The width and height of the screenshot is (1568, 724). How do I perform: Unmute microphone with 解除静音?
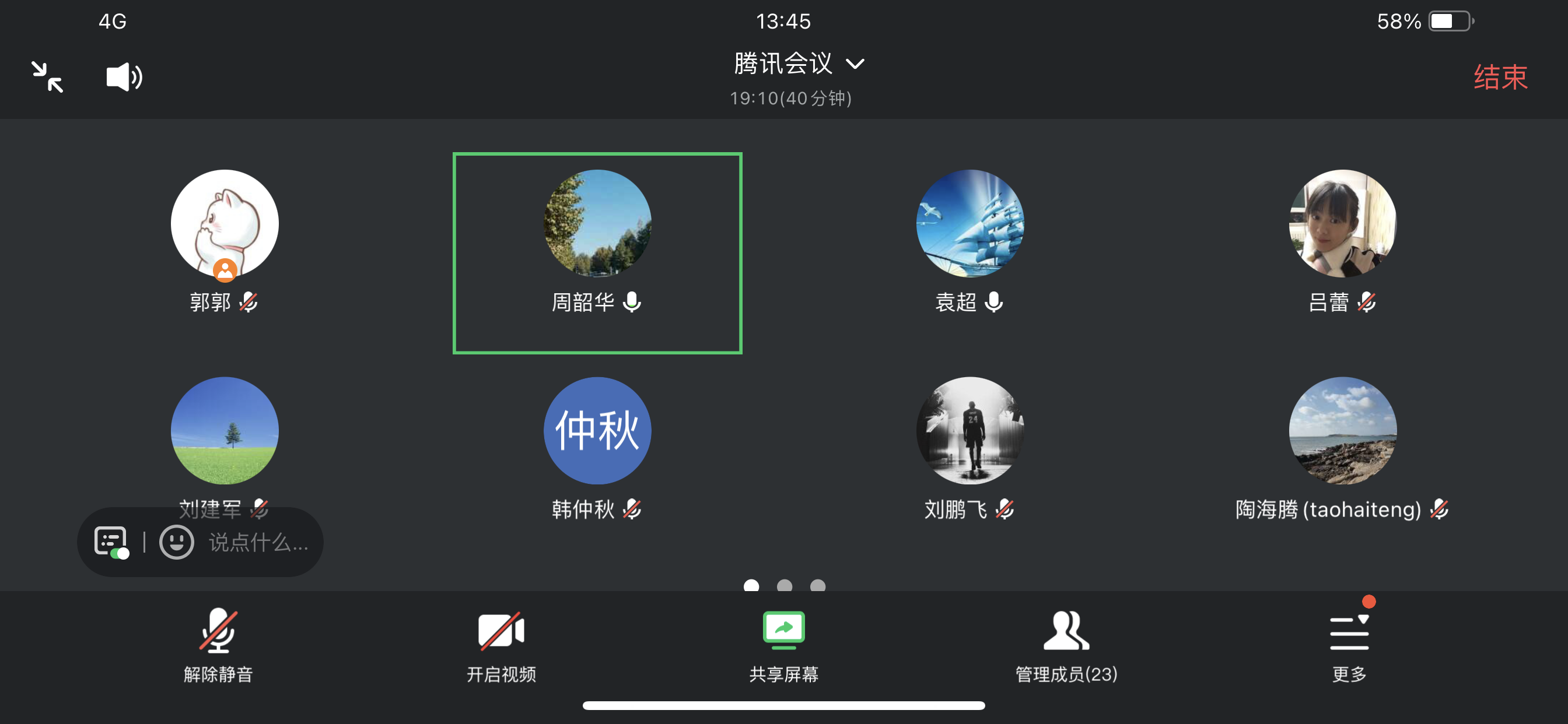[x=218, y=645]
